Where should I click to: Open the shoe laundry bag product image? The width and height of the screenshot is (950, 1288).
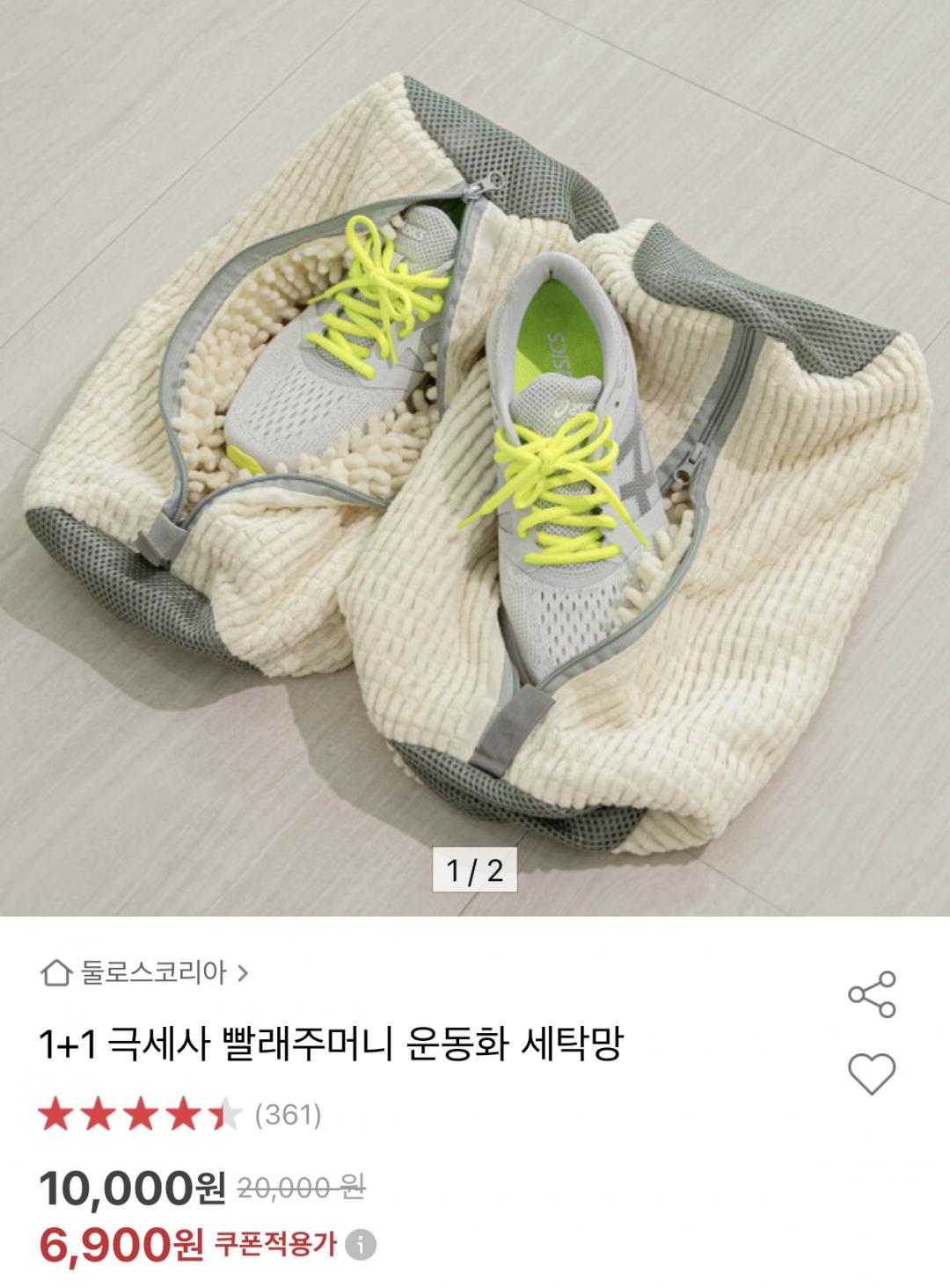tap(475, 457)
